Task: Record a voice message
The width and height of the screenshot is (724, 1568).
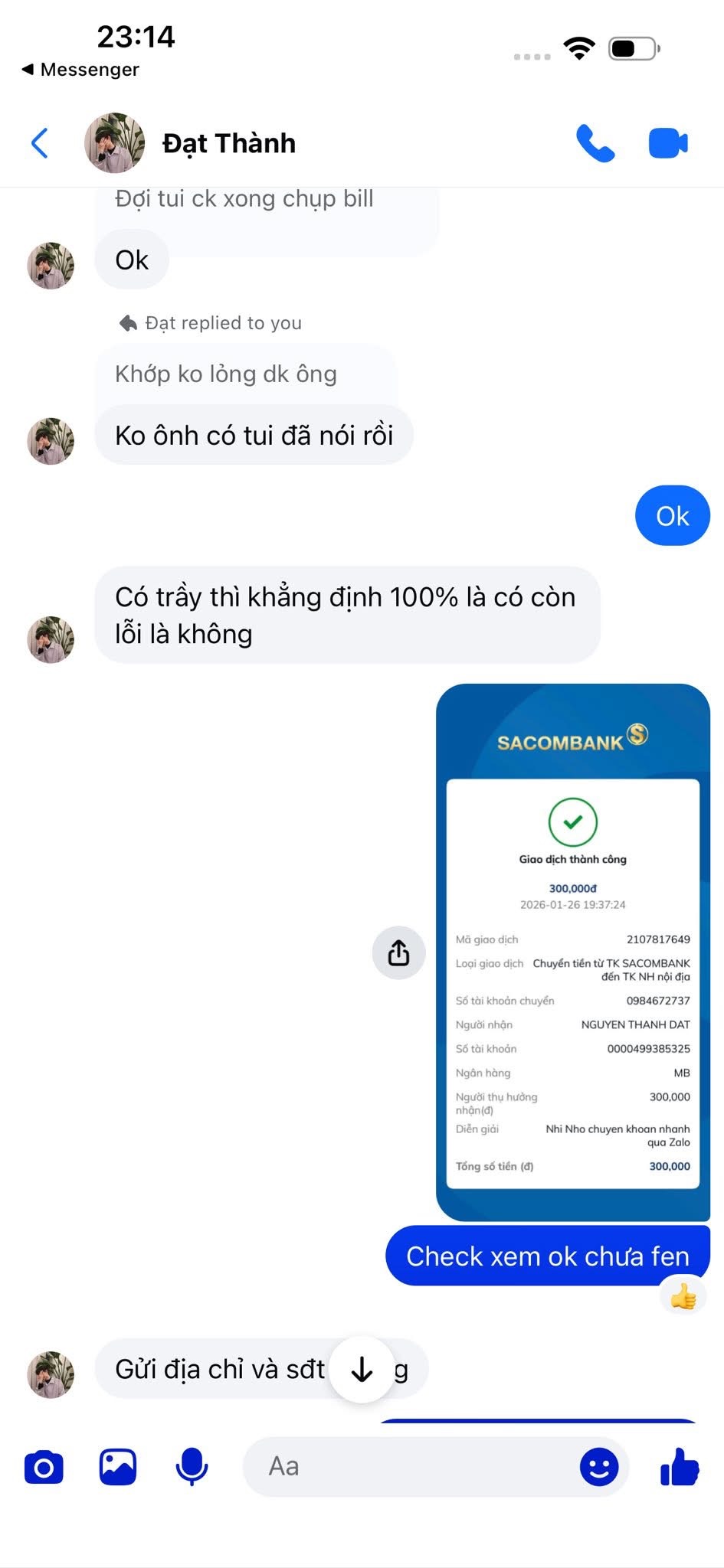Action: 192,1467
